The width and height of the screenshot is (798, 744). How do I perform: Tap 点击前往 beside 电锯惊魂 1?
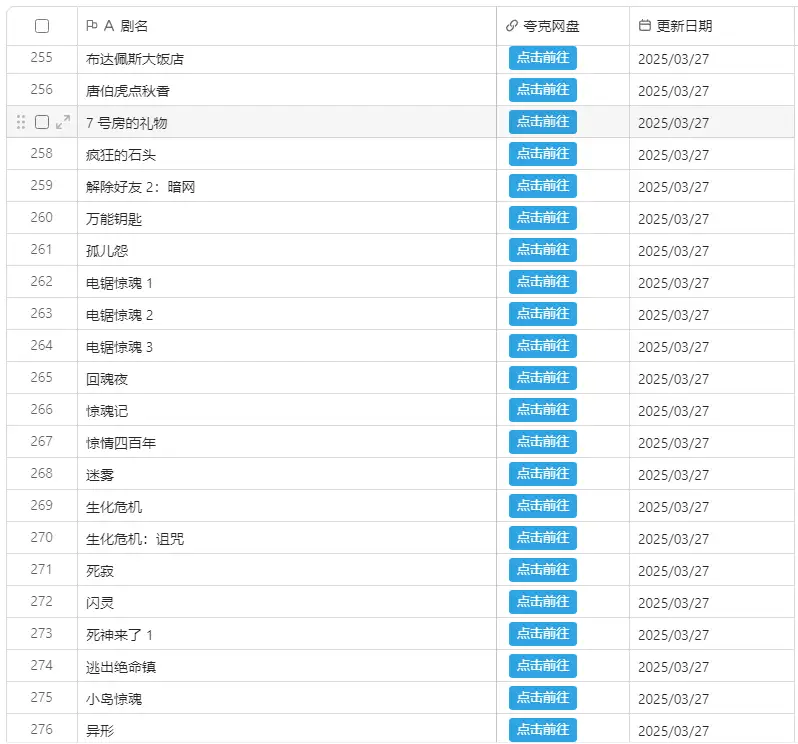pos(543,282)
